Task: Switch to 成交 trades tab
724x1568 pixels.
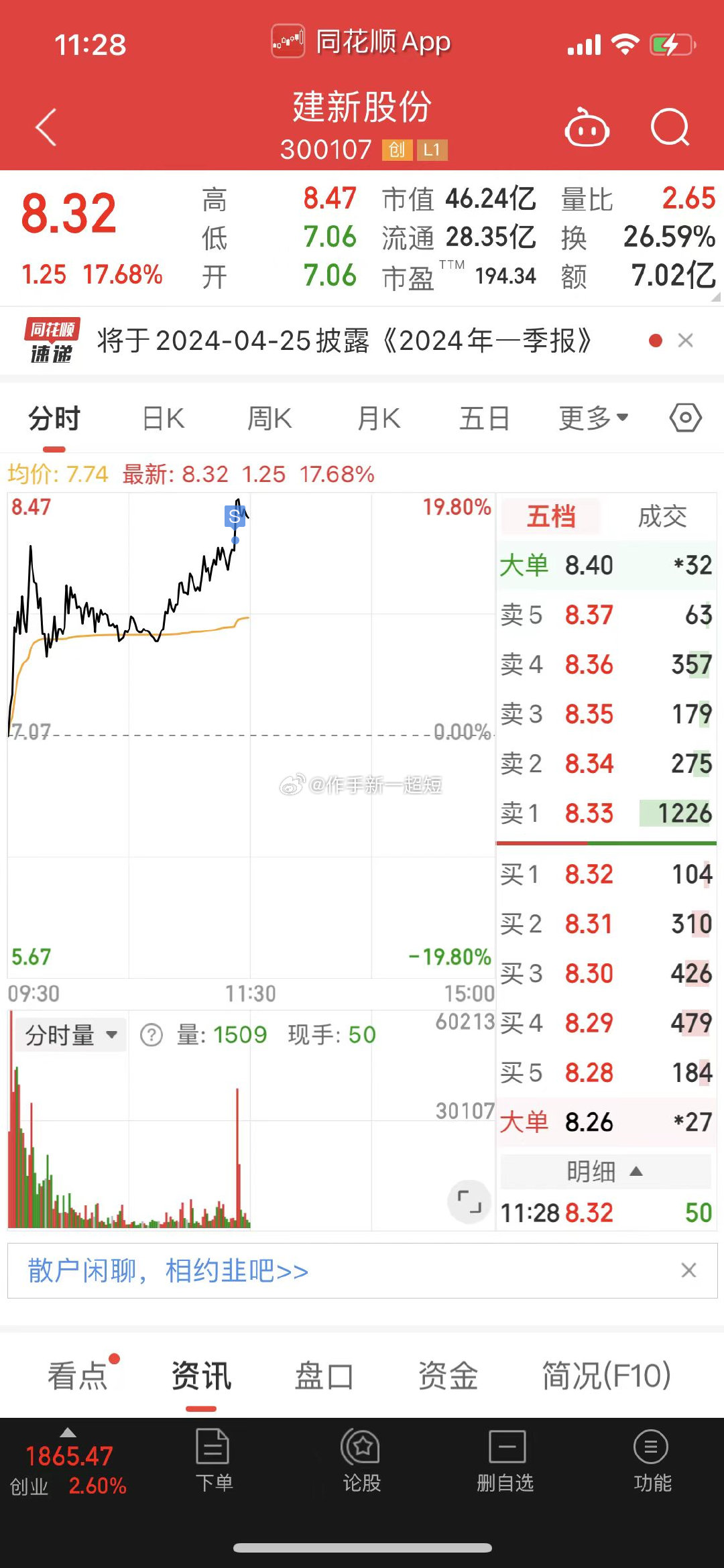Action: pyautogui.click(x=662, y=517)
